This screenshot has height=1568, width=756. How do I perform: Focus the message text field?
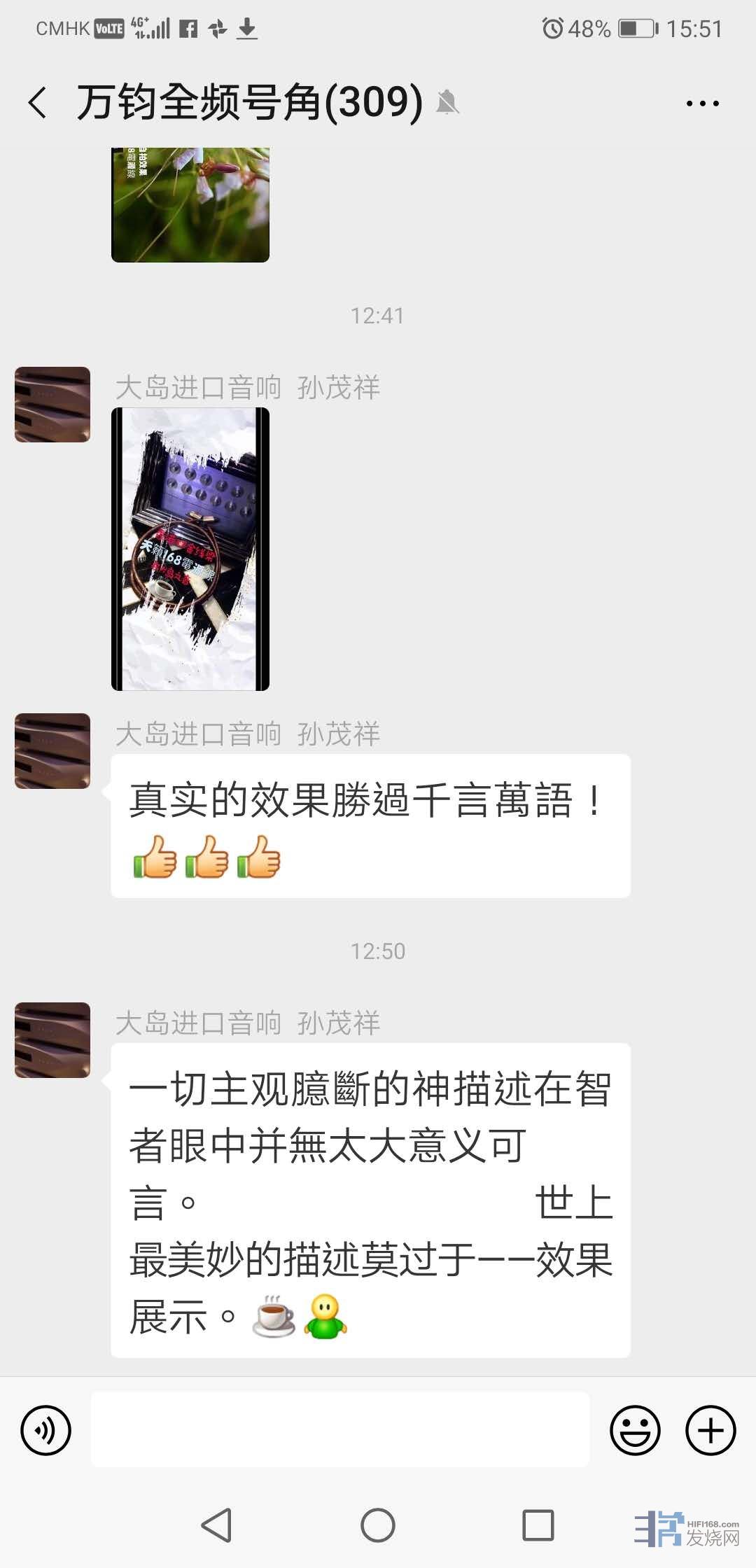(340, 1429)
